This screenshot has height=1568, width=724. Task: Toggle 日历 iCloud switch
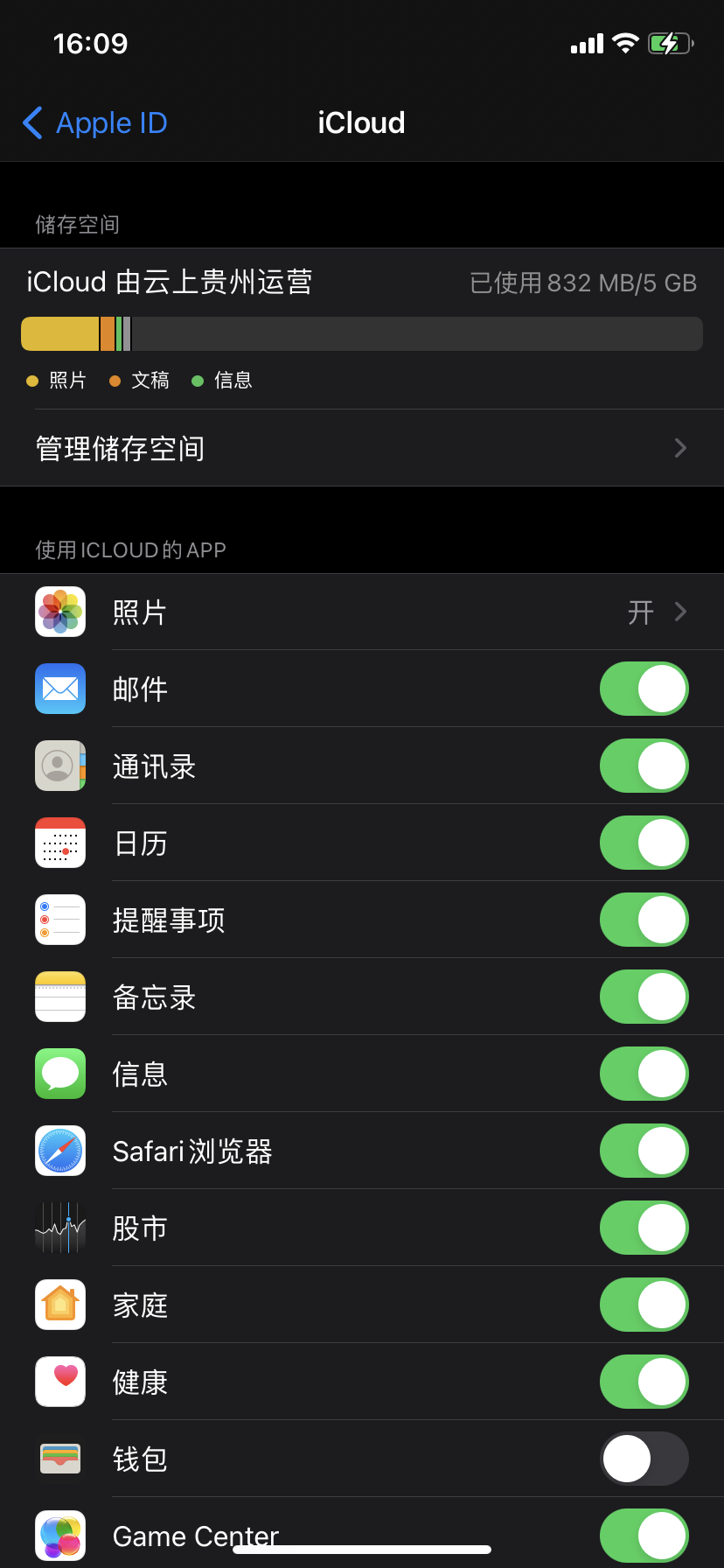tap(644, 843)
